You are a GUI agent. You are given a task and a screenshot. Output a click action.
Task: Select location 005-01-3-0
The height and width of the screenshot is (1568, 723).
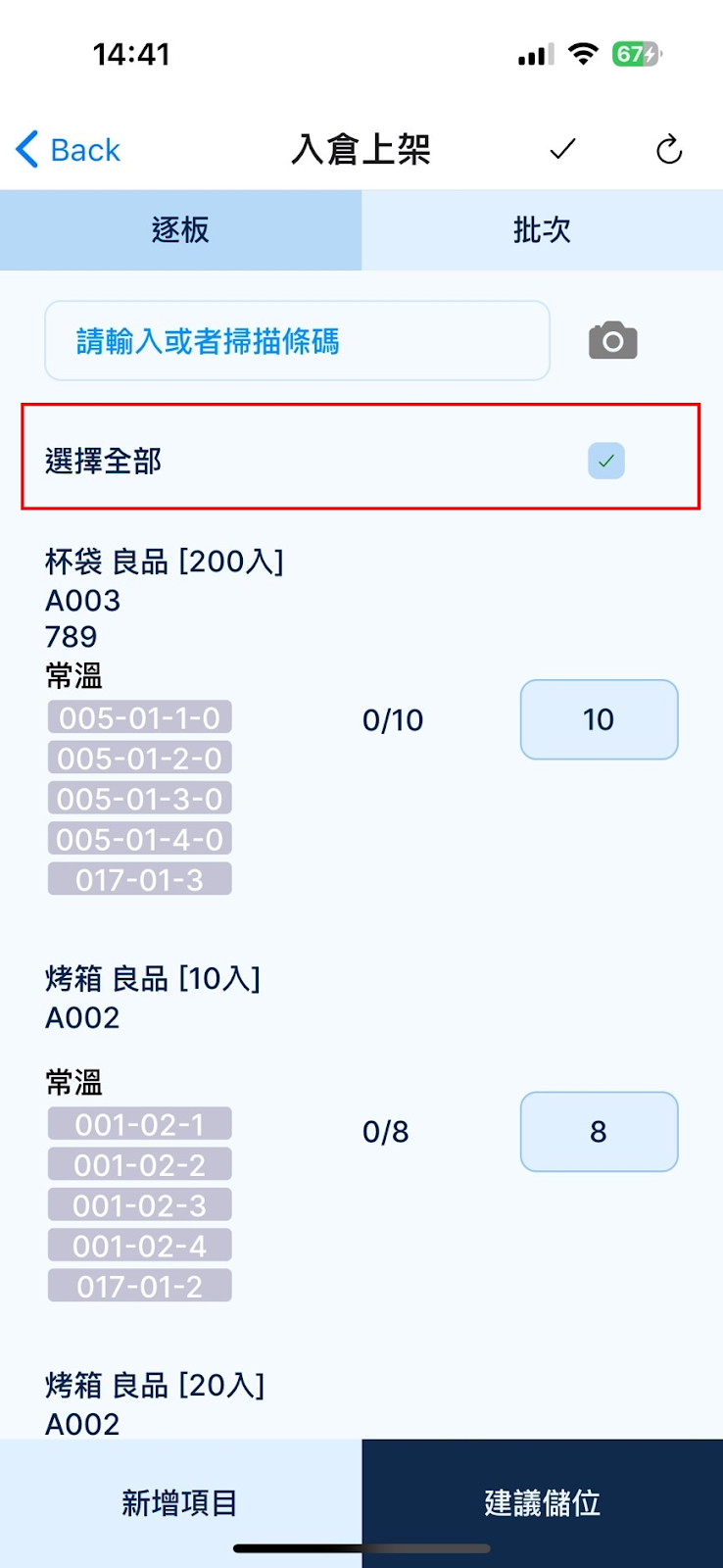point(140,799)
